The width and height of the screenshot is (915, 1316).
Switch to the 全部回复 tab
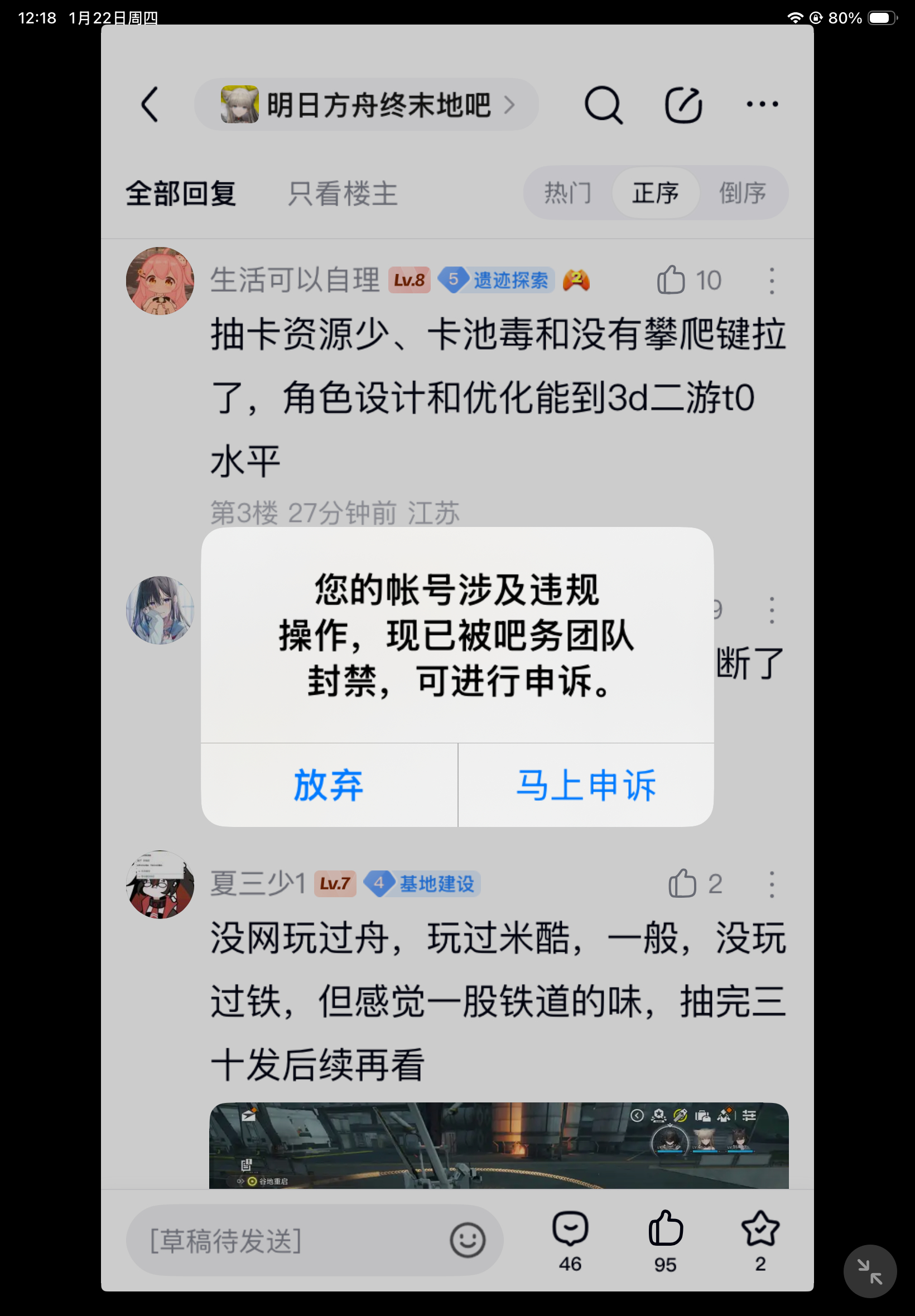181,193
